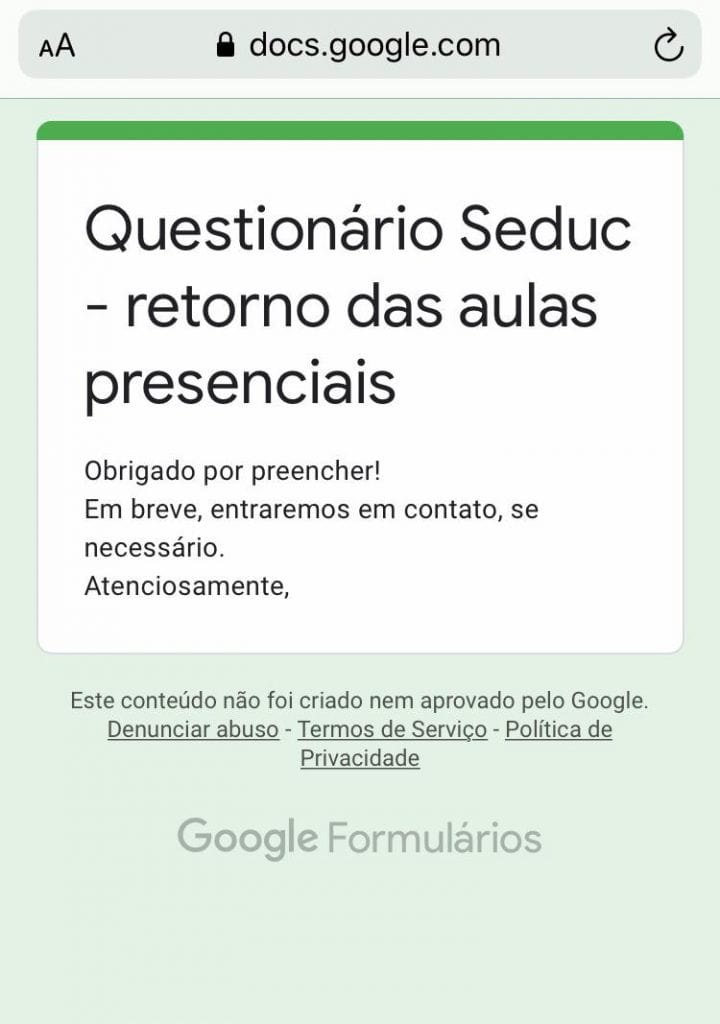Viewport: 720px width, 1024px height.
Task: Open the Termos de Serviço link
Action: click(392, 730)
